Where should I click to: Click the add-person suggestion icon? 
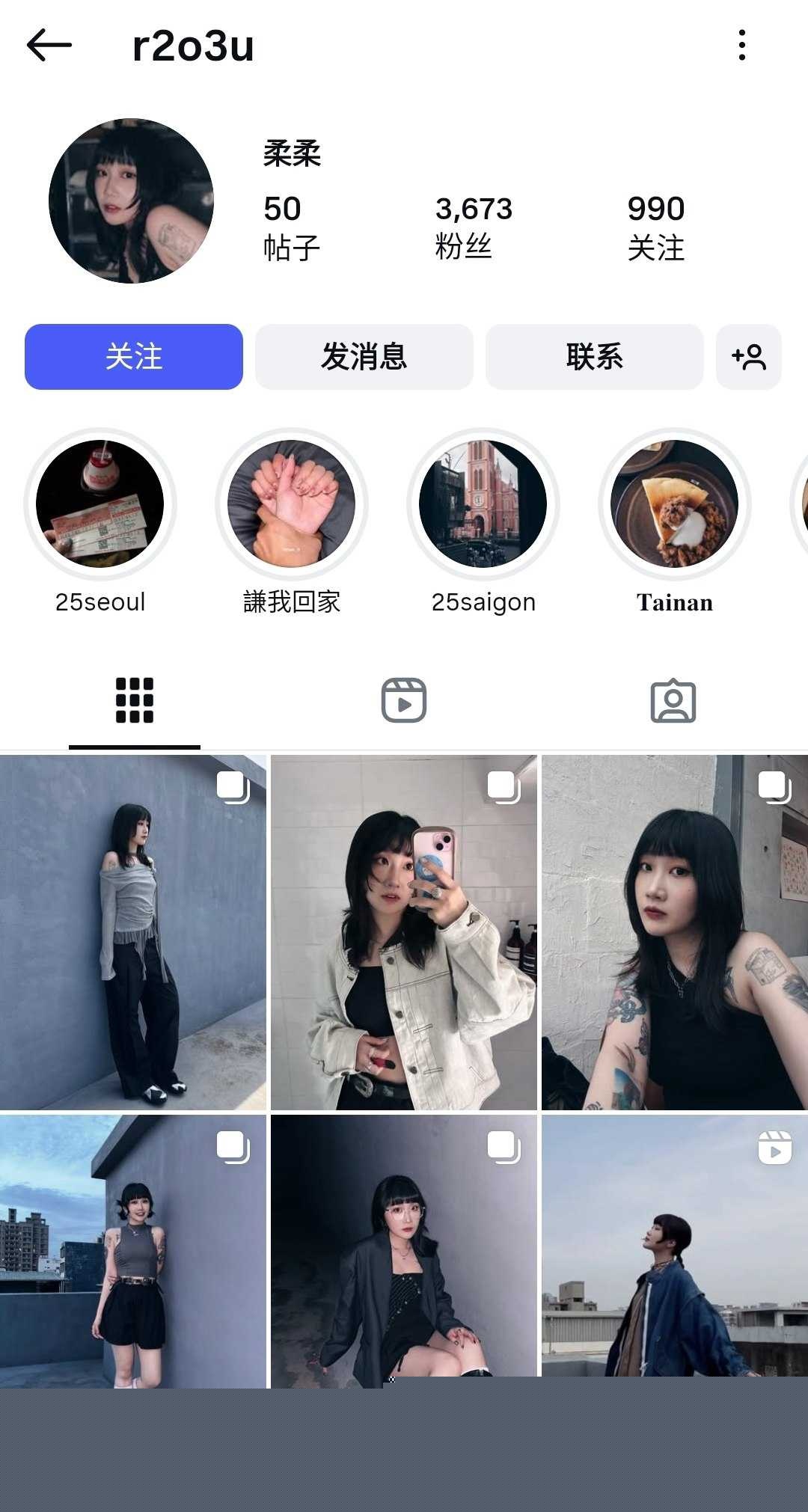(750, 358)
